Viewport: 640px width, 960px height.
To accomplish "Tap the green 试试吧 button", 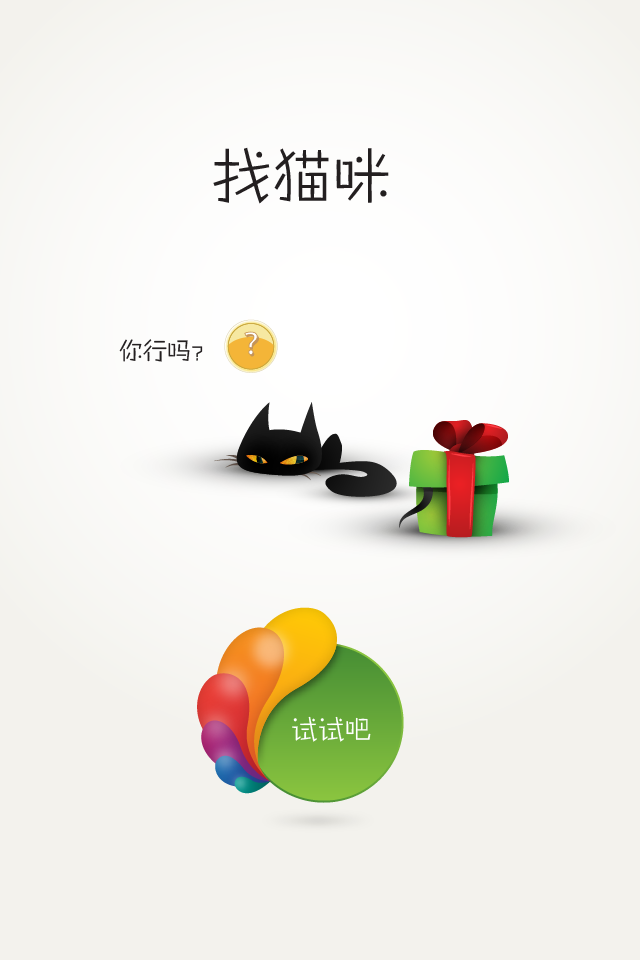I will [x=331, y=728].
